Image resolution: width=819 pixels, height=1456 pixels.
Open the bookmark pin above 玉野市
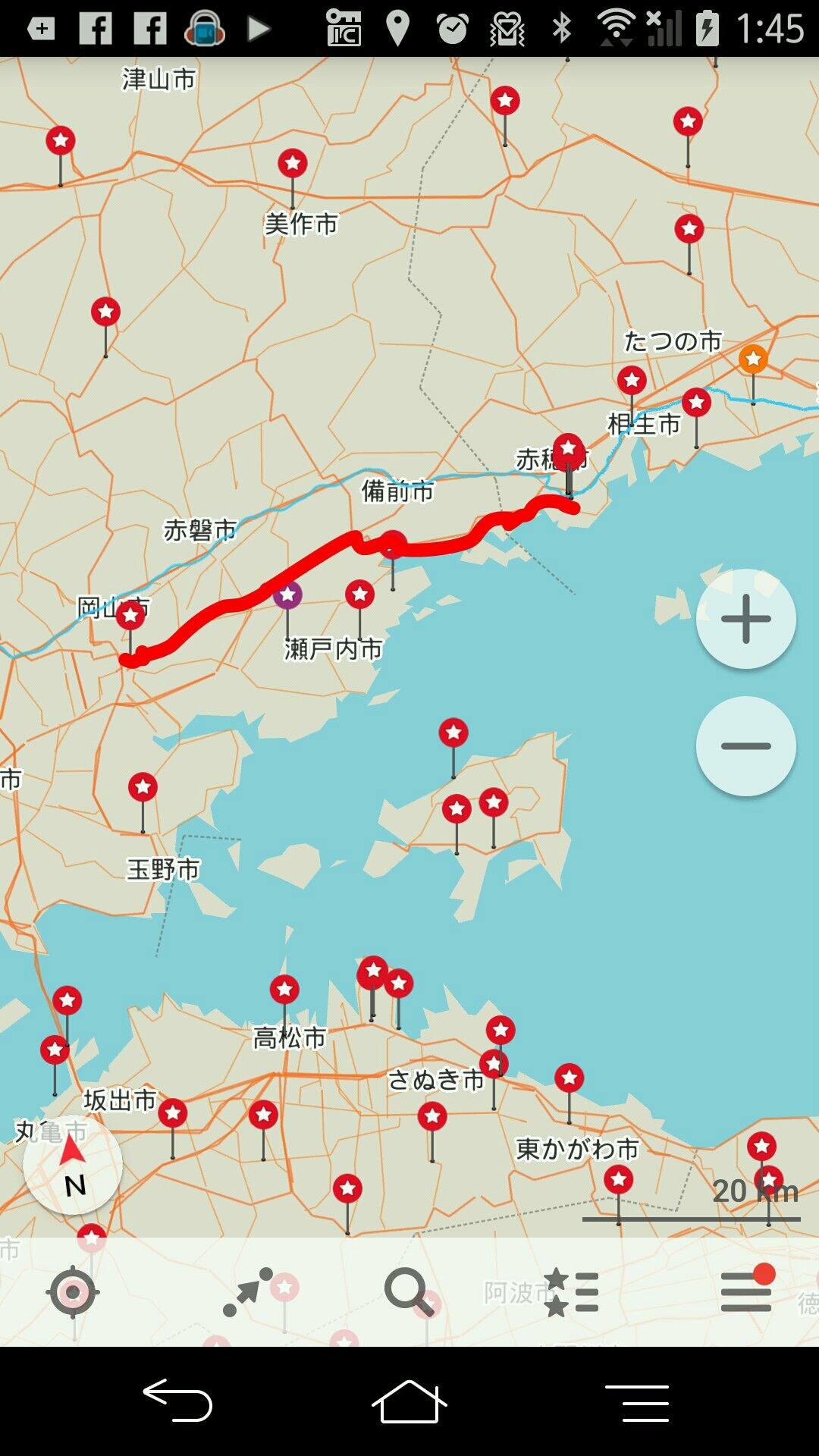pyautogui.click(x=143, y=788)
